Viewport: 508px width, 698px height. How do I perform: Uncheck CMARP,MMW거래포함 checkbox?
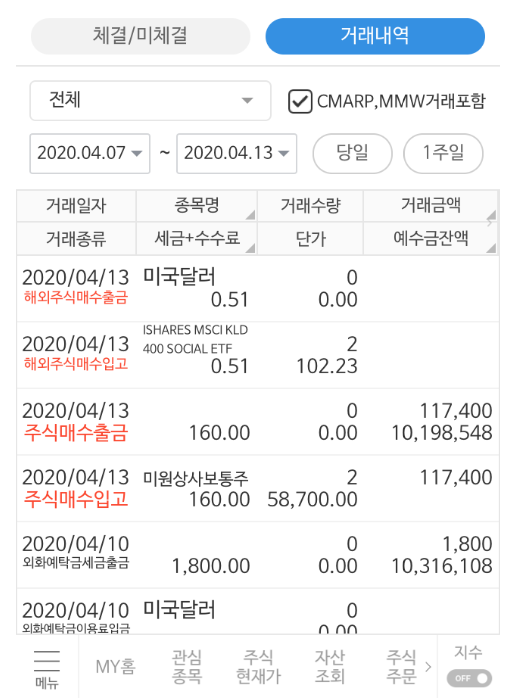click(x=300, y=101)
